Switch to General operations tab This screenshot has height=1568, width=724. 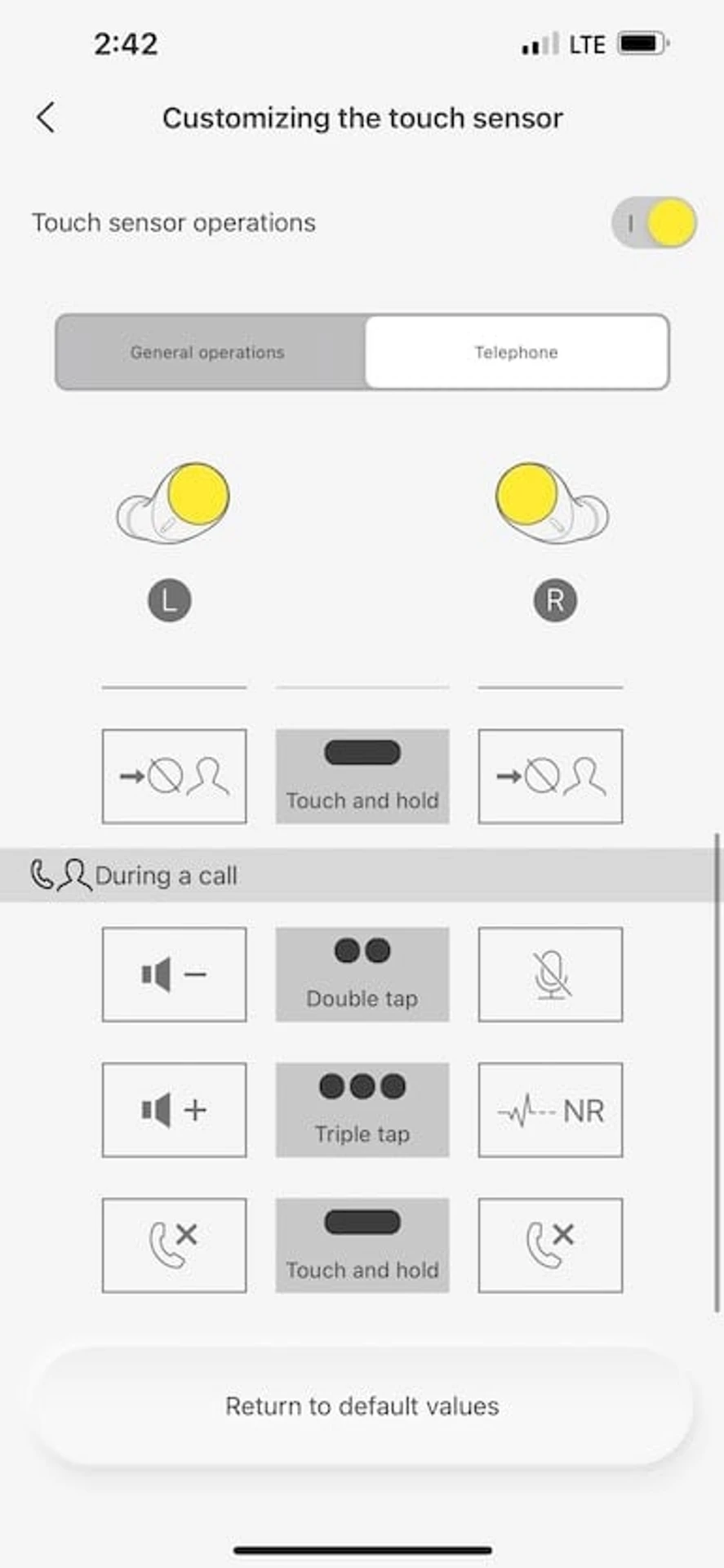tap(208, 352)
